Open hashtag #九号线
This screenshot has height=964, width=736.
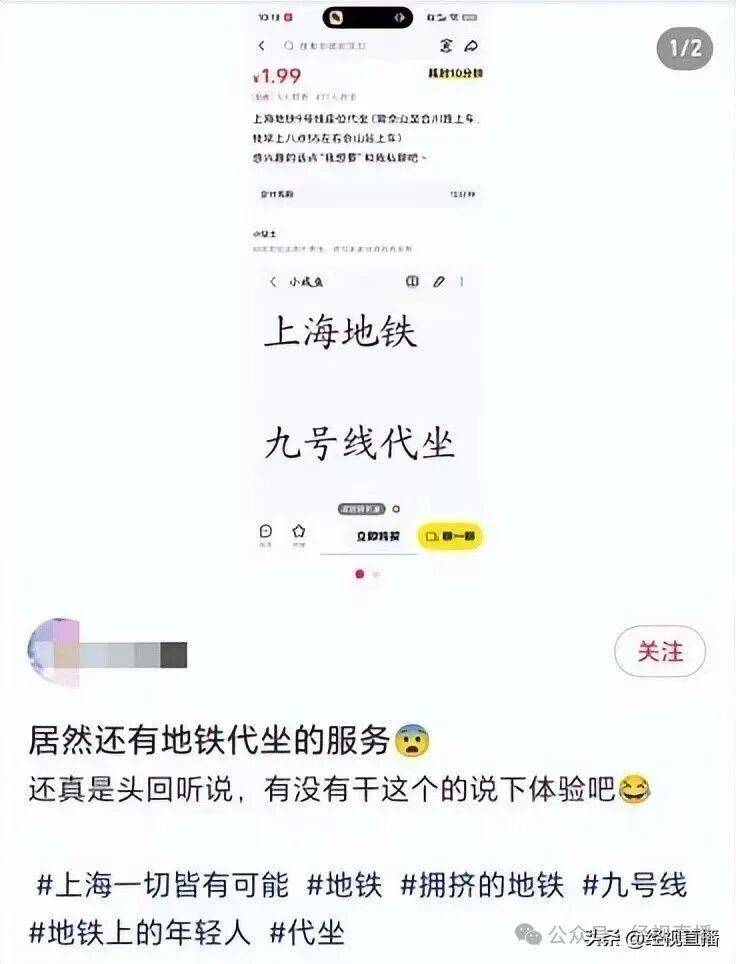tap(635, 884)
